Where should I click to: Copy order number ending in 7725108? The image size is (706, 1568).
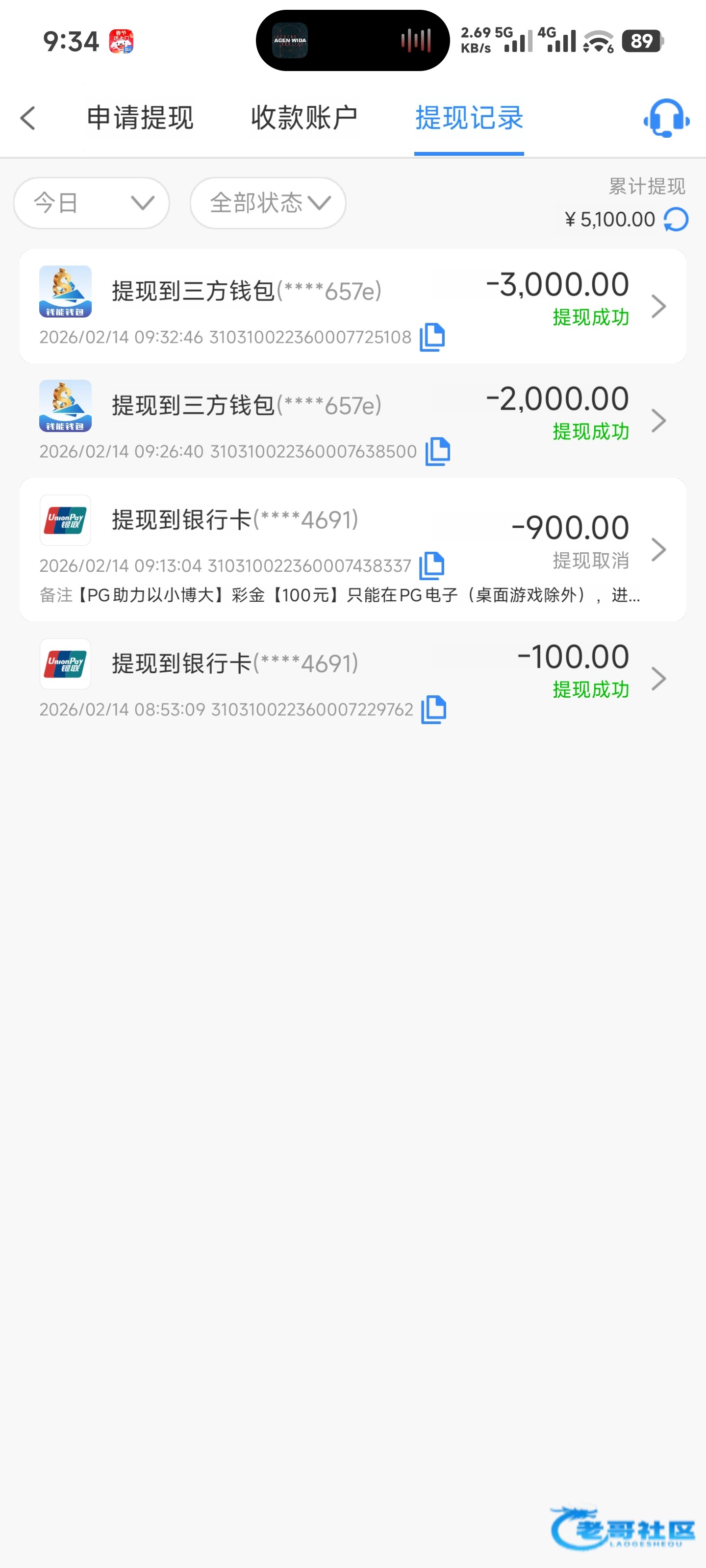432,337
